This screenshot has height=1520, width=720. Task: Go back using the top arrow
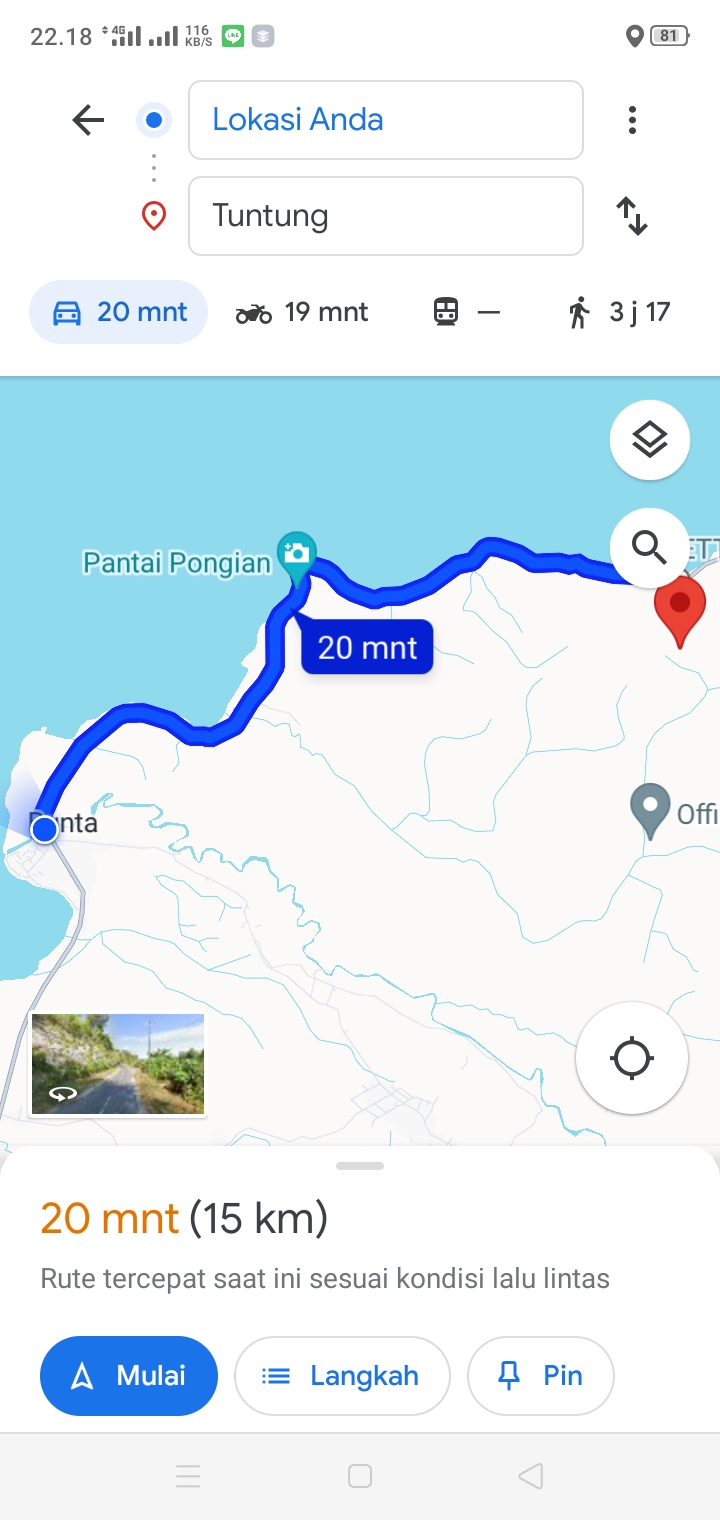88,121
